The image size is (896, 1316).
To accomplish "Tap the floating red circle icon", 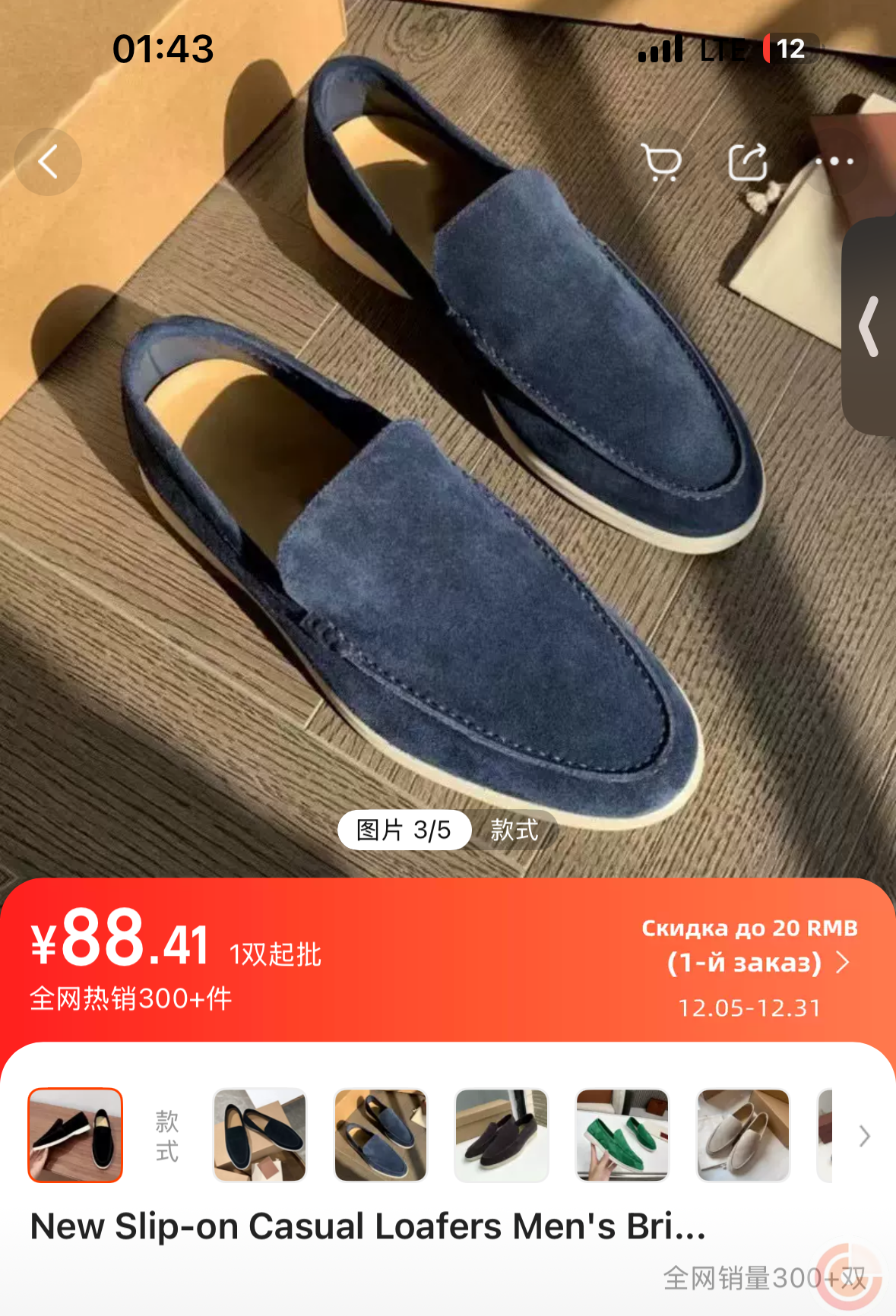I will click(850, 1277).
